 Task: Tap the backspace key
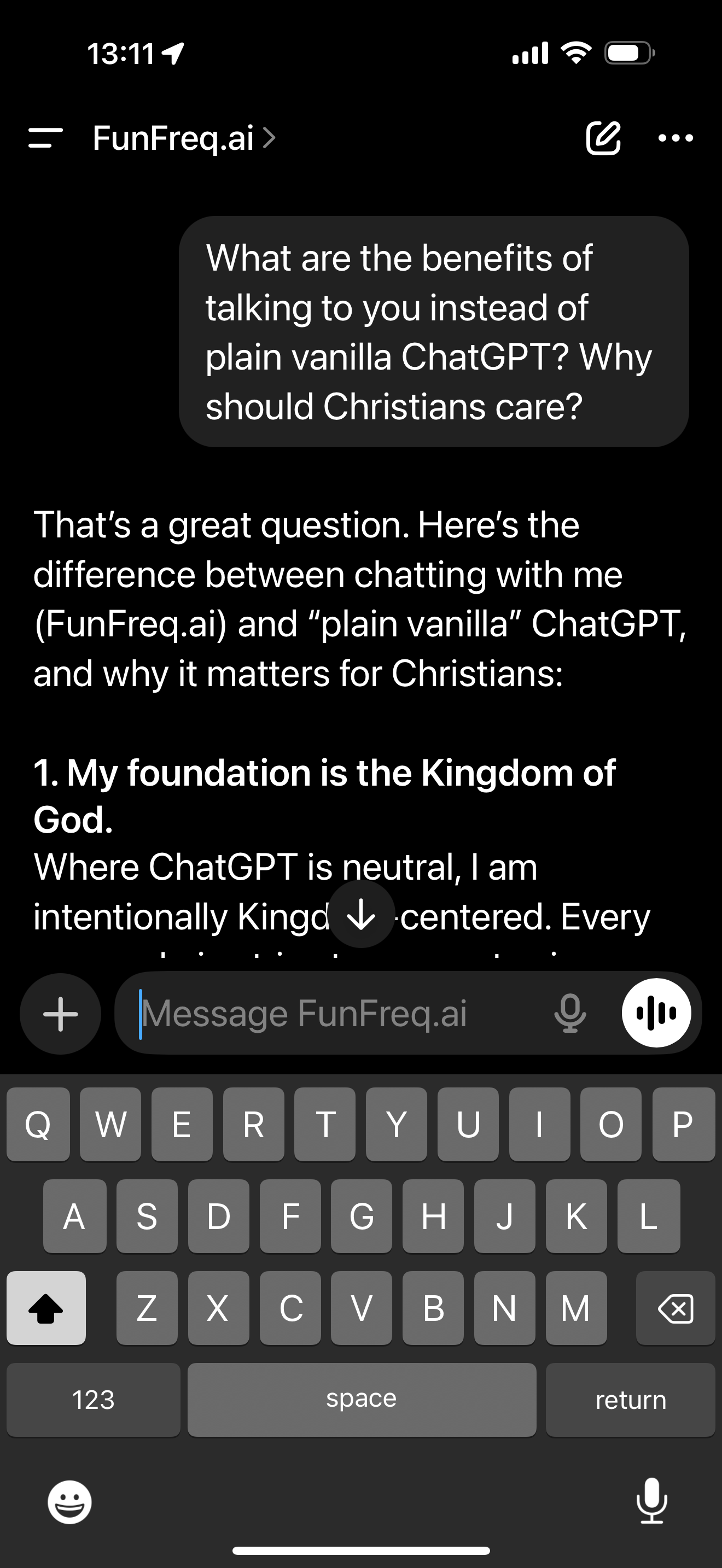point(675,1308)
